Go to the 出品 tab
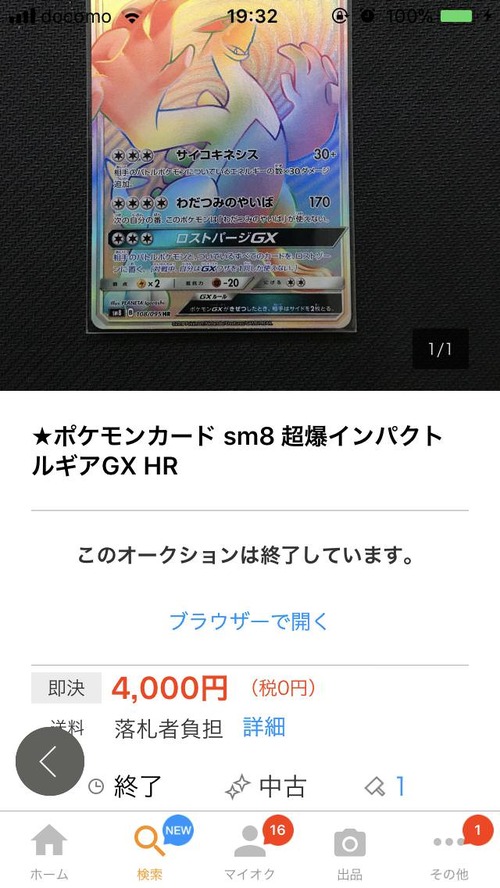This screenshot has width=500, height=888. coord(350,849)
